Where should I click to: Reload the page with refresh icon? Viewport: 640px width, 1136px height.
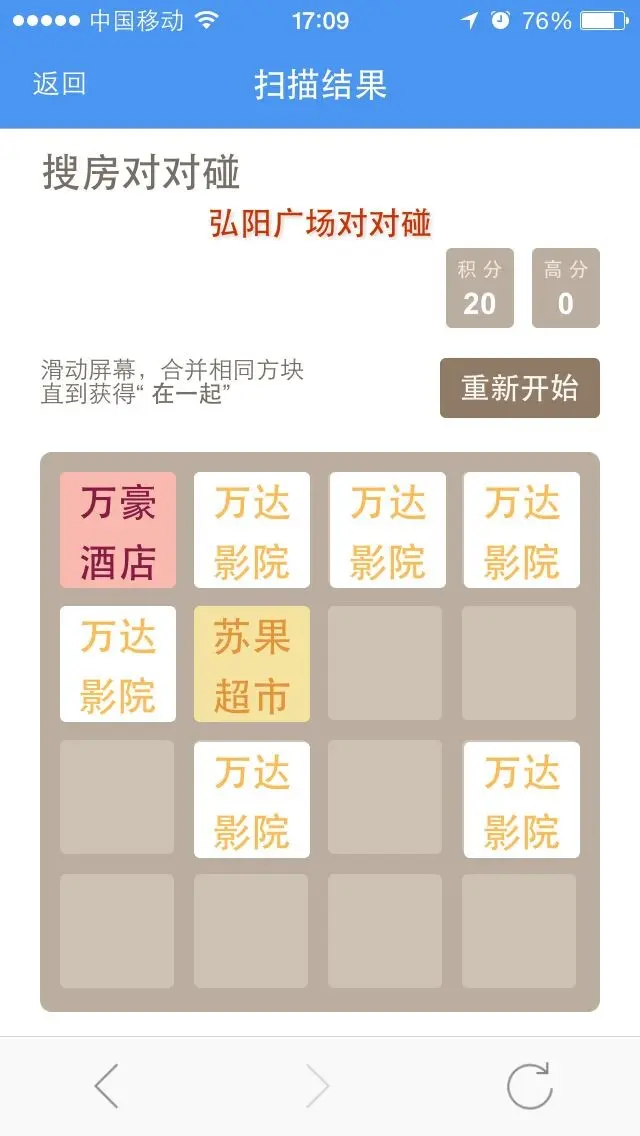tap(529, 1086)
